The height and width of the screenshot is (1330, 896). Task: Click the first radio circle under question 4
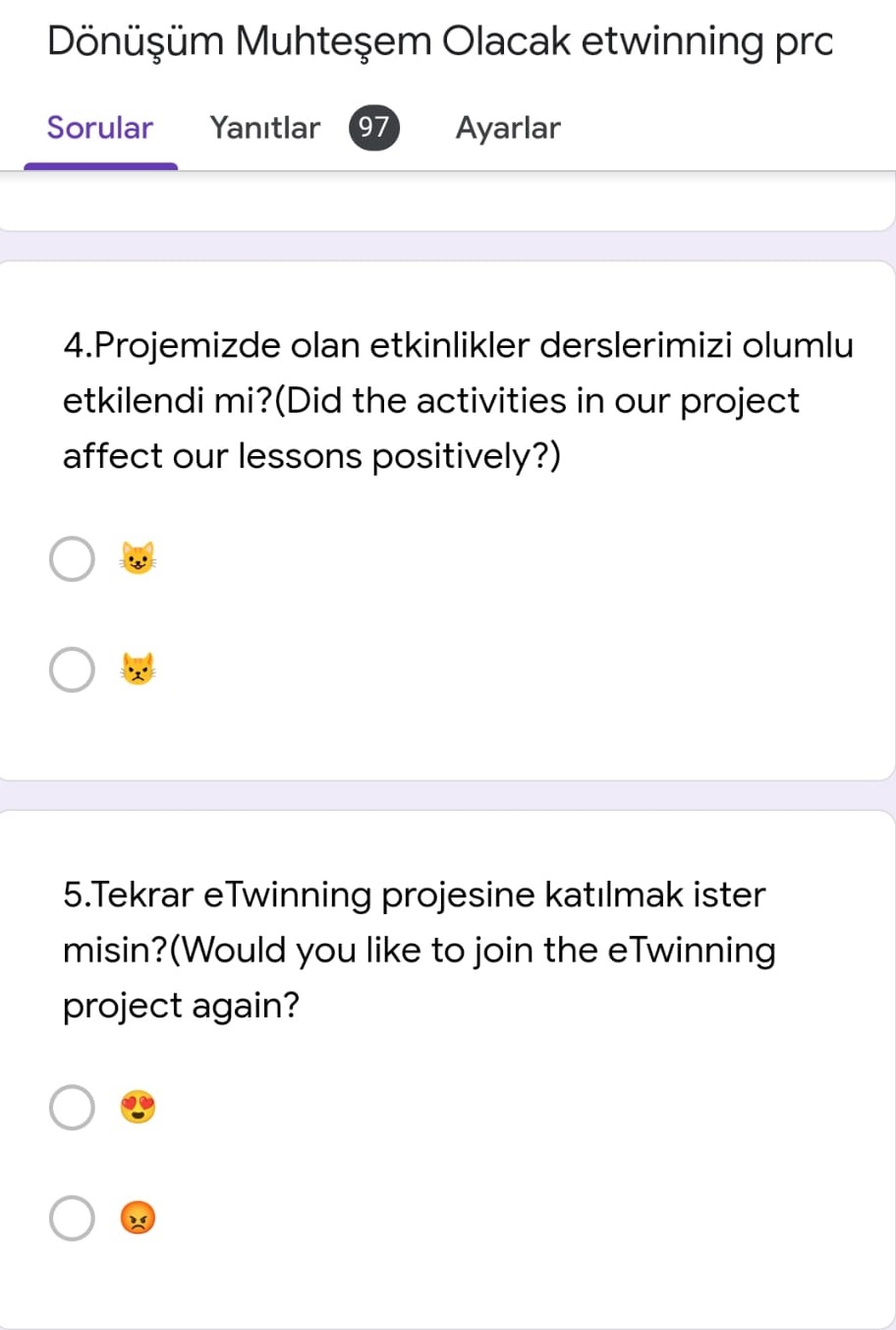point(71,558)
